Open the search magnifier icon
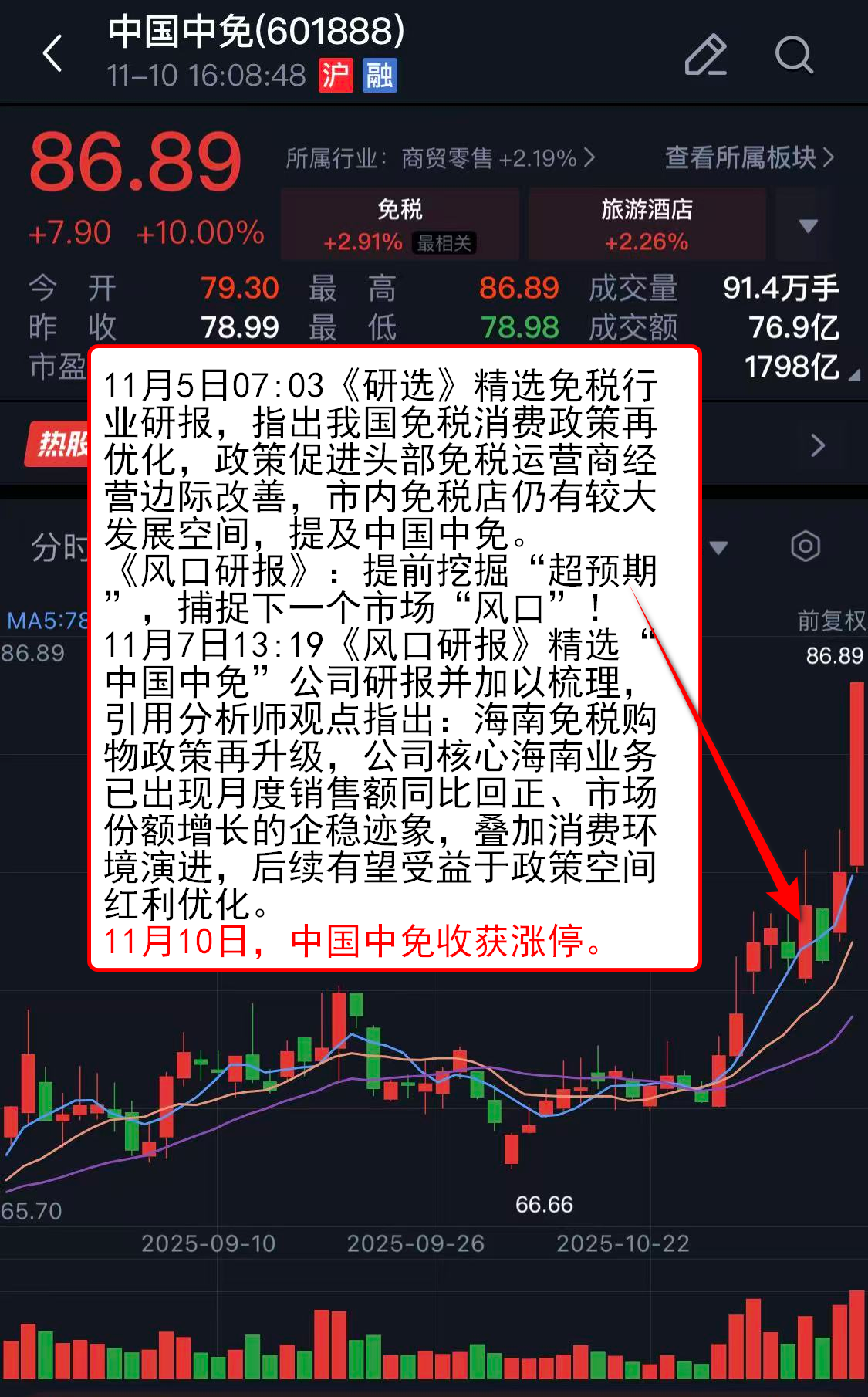The image size is (868, 1397). point(793,55)
